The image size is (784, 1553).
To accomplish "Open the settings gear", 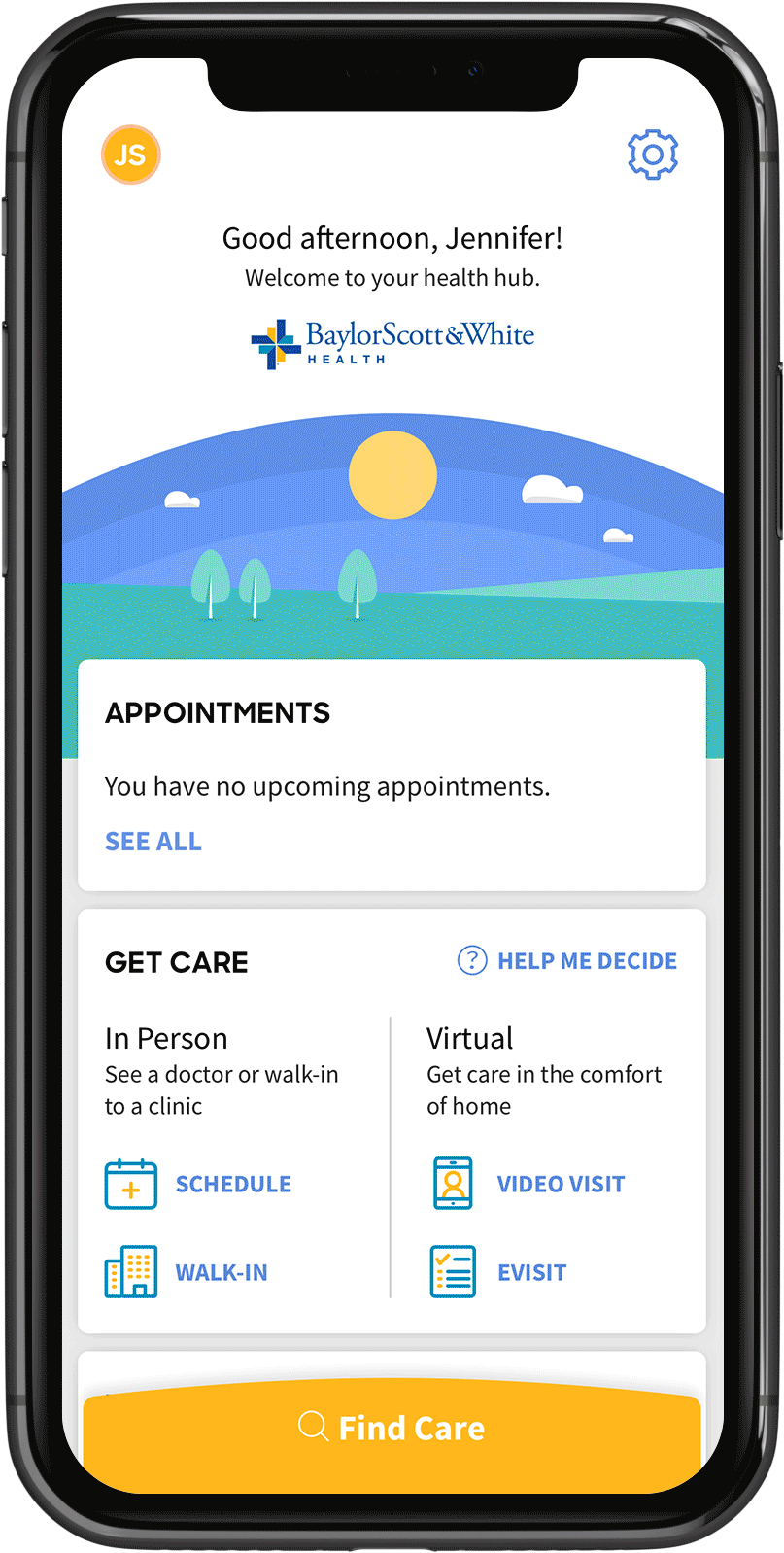I will tap(653, 155).
